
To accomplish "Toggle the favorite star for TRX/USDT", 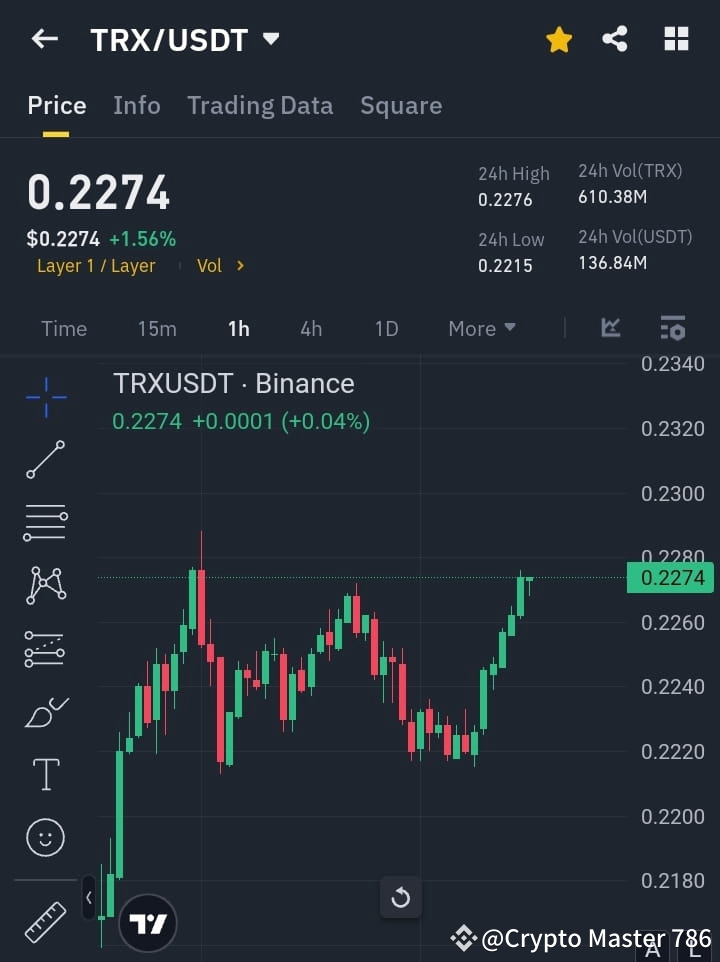I will click(558, 39).
